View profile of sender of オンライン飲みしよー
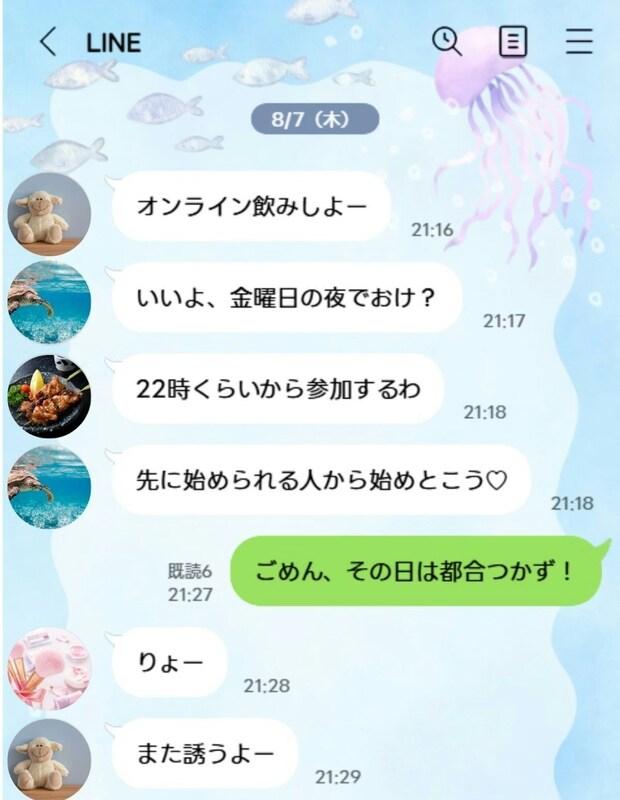Image resolution: width=620 pixels, height=800 pixels. (x=49, y=214)
